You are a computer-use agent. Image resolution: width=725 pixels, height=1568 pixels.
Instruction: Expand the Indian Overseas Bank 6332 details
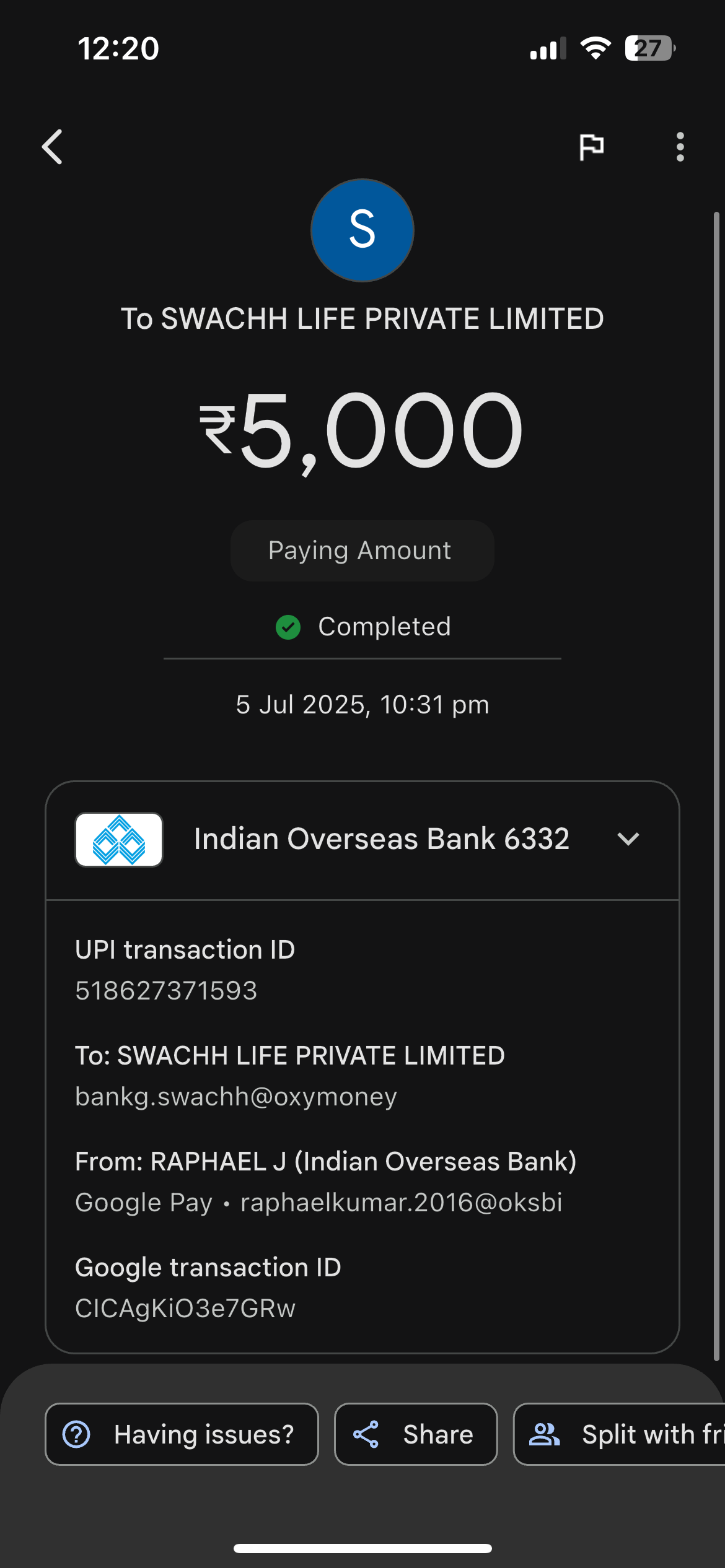click(628, 839)
